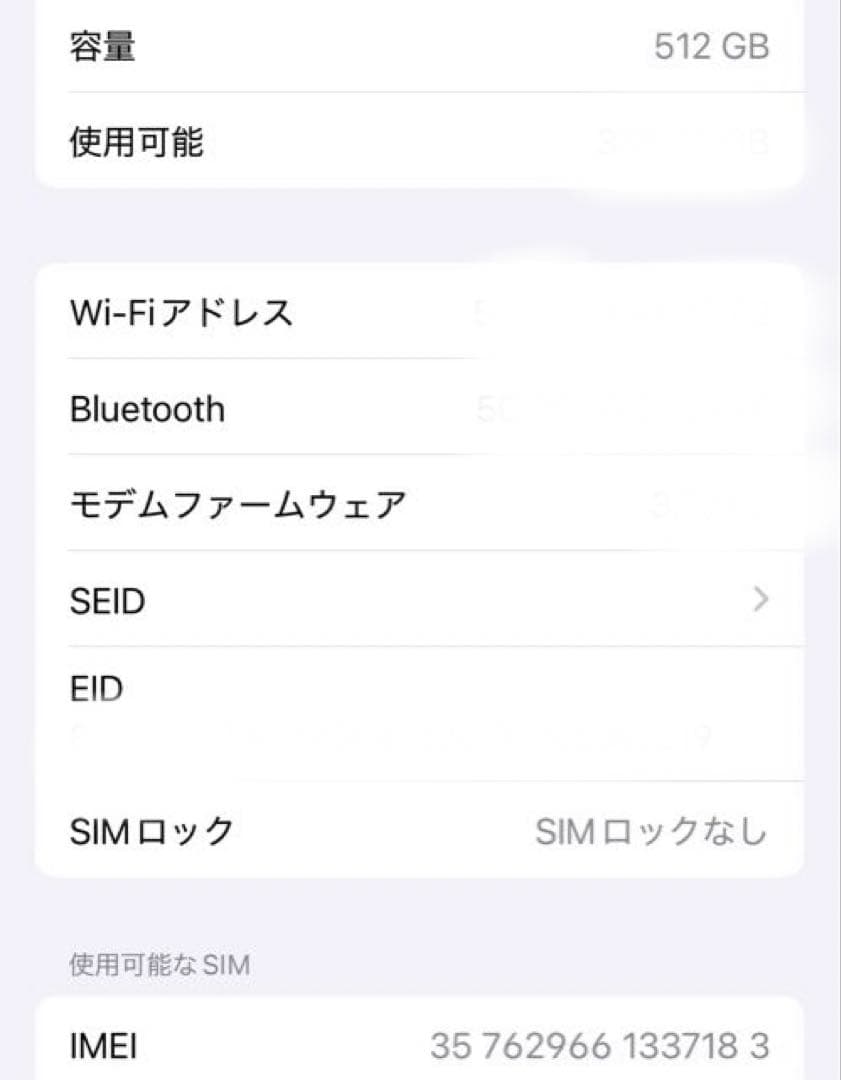
Task: Select the EID label text
Action: 95,687
